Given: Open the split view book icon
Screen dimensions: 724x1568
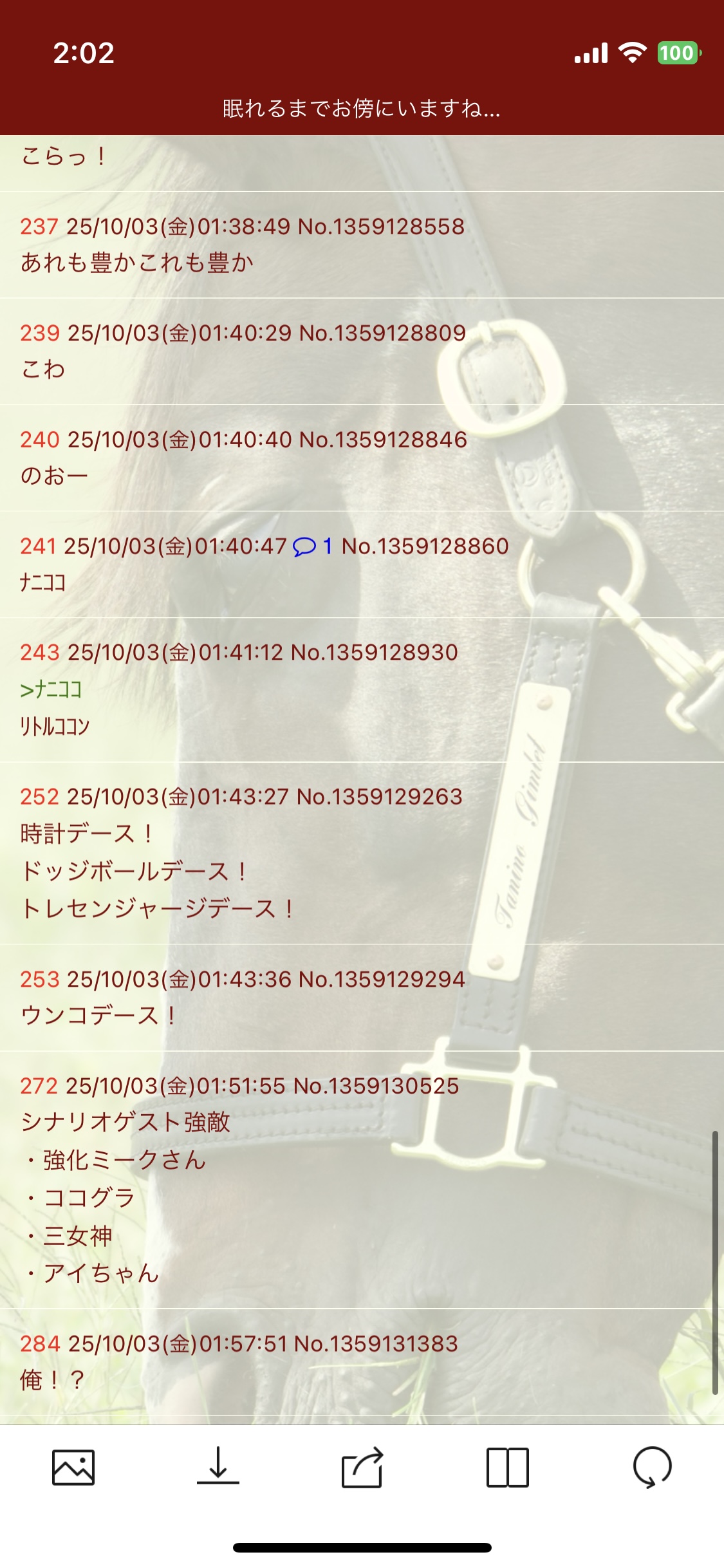Looking at the screenshot, I should coord(508,1467).
